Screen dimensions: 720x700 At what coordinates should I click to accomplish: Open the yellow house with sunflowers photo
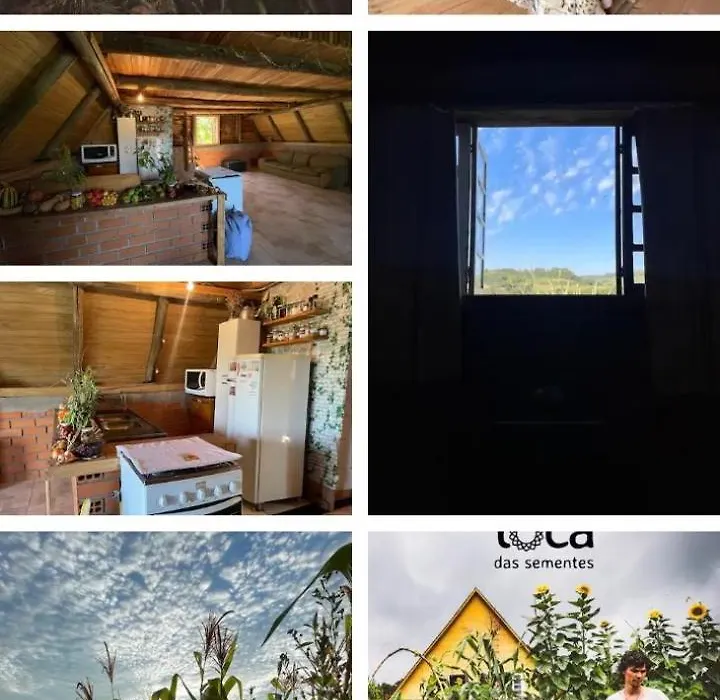(x=544, y=615)
